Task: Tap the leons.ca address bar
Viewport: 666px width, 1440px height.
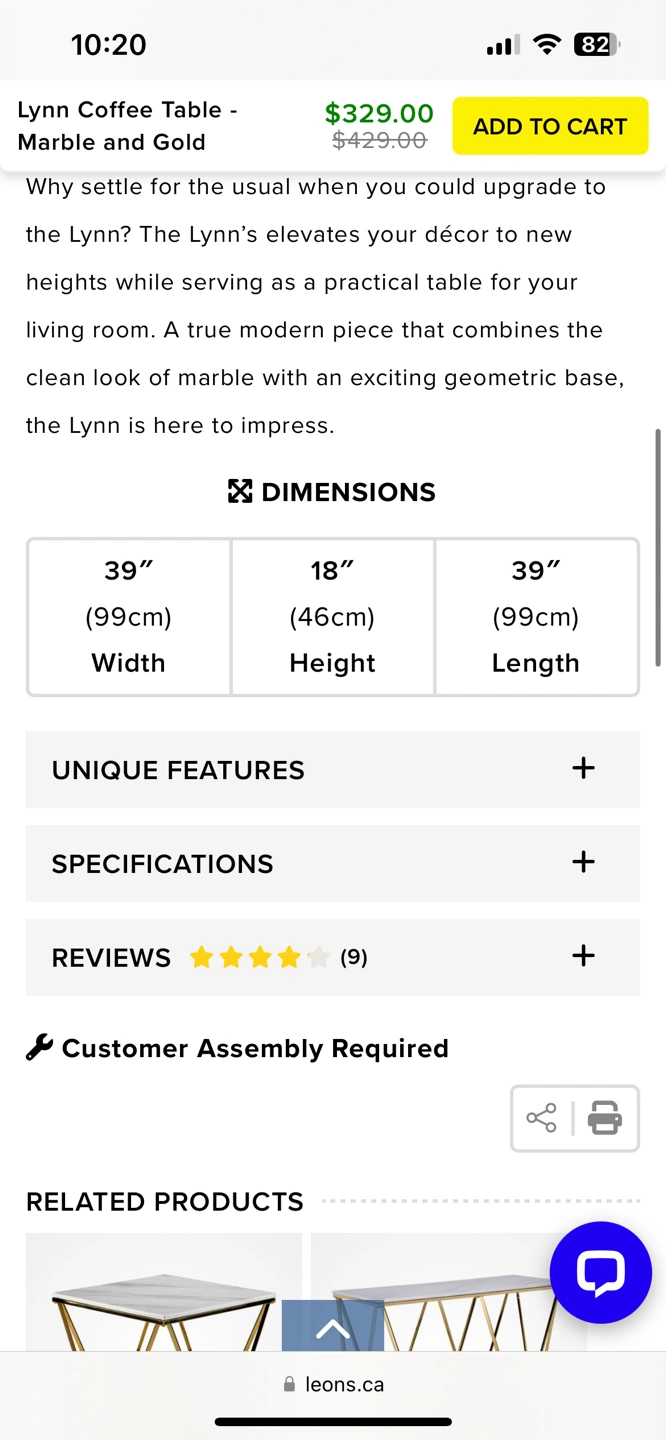Action: point(333,1385)
